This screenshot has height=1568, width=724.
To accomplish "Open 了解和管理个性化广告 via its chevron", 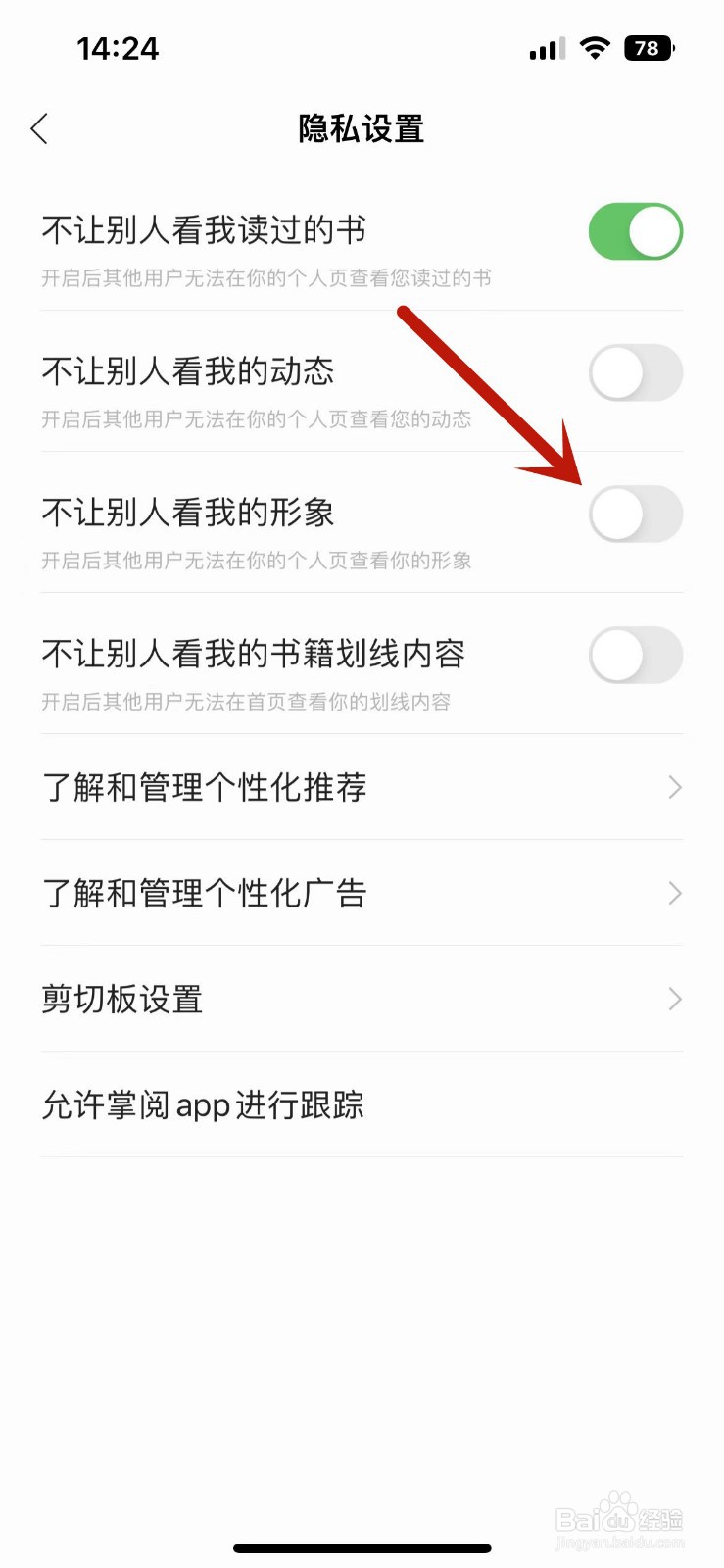I will 675,893.
